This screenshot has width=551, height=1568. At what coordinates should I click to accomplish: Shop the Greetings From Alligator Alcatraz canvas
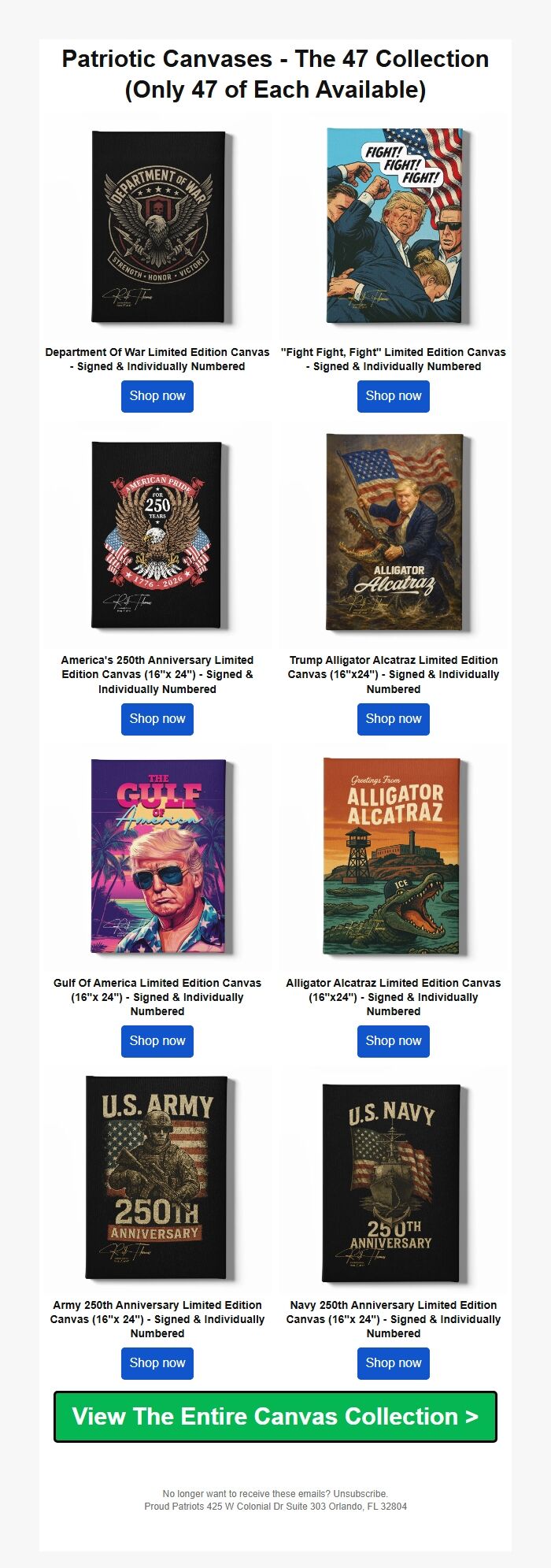pyautogui.click(x=393, y=1041)
